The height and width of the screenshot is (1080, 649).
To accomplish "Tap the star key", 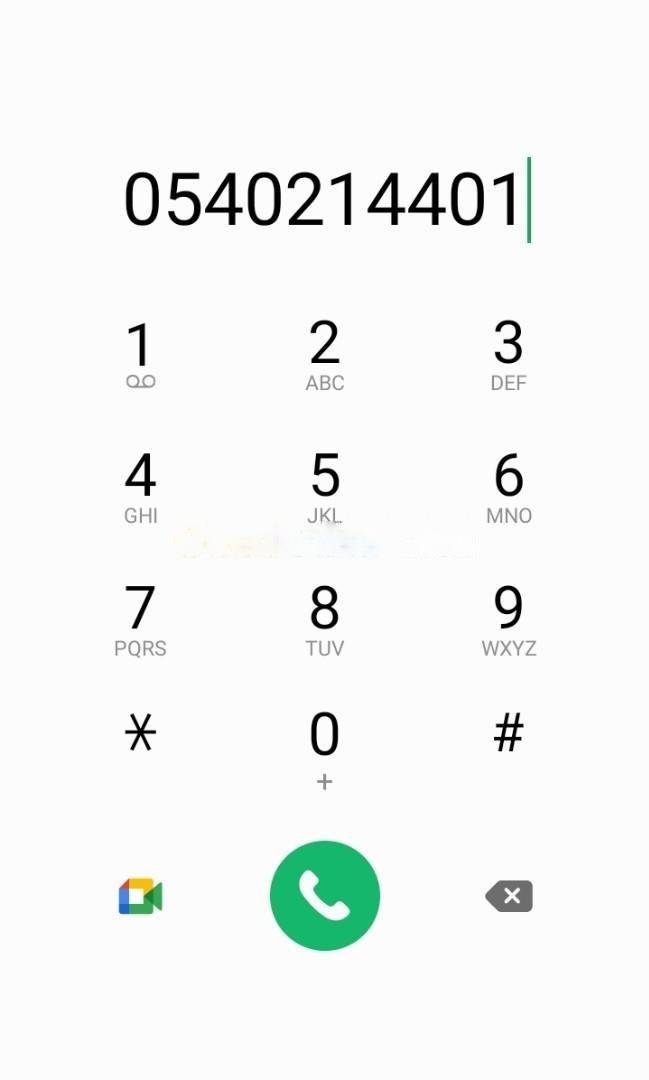I will 140,735.
